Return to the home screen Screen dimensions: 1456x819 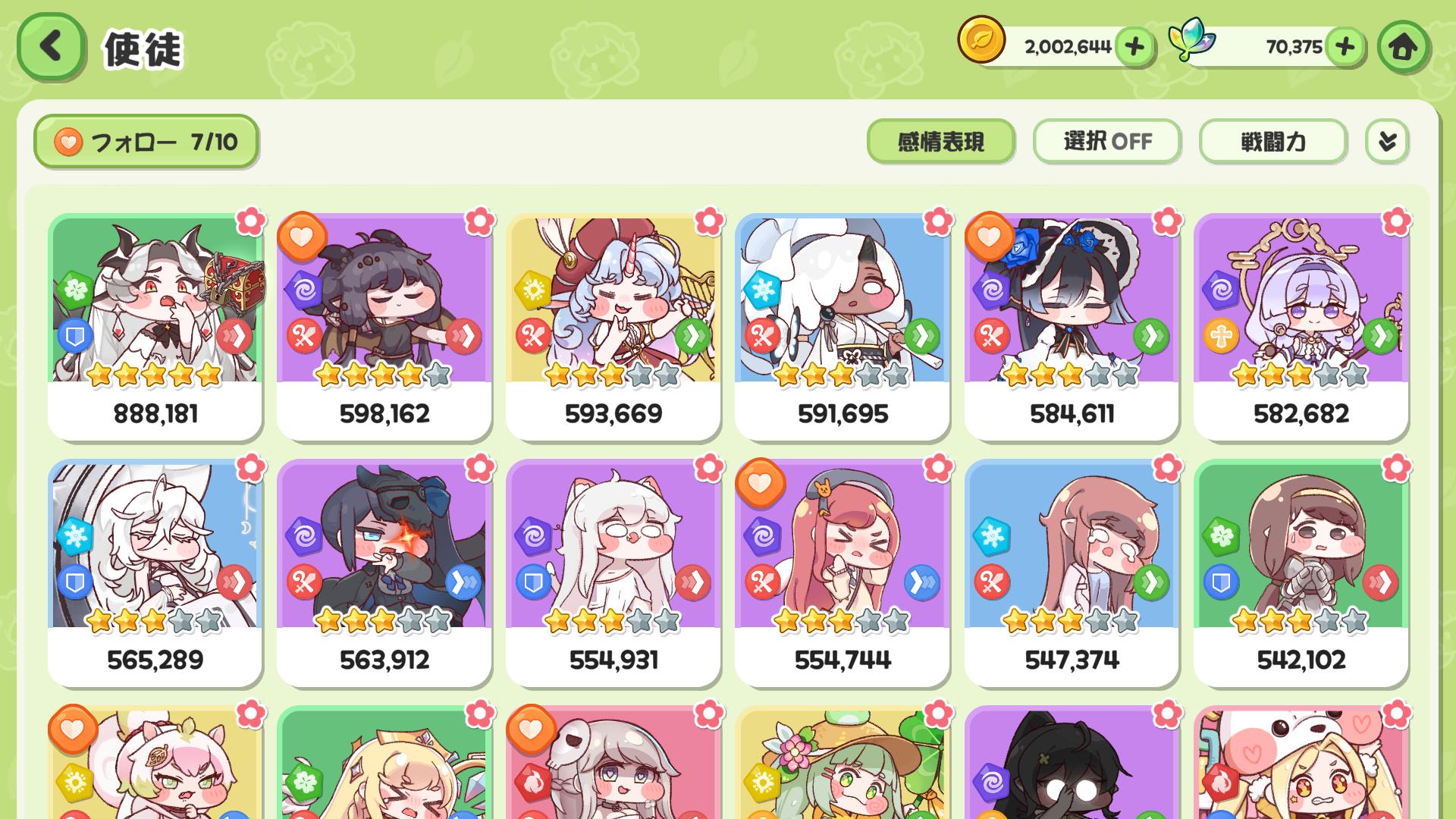click(1403, 47)
